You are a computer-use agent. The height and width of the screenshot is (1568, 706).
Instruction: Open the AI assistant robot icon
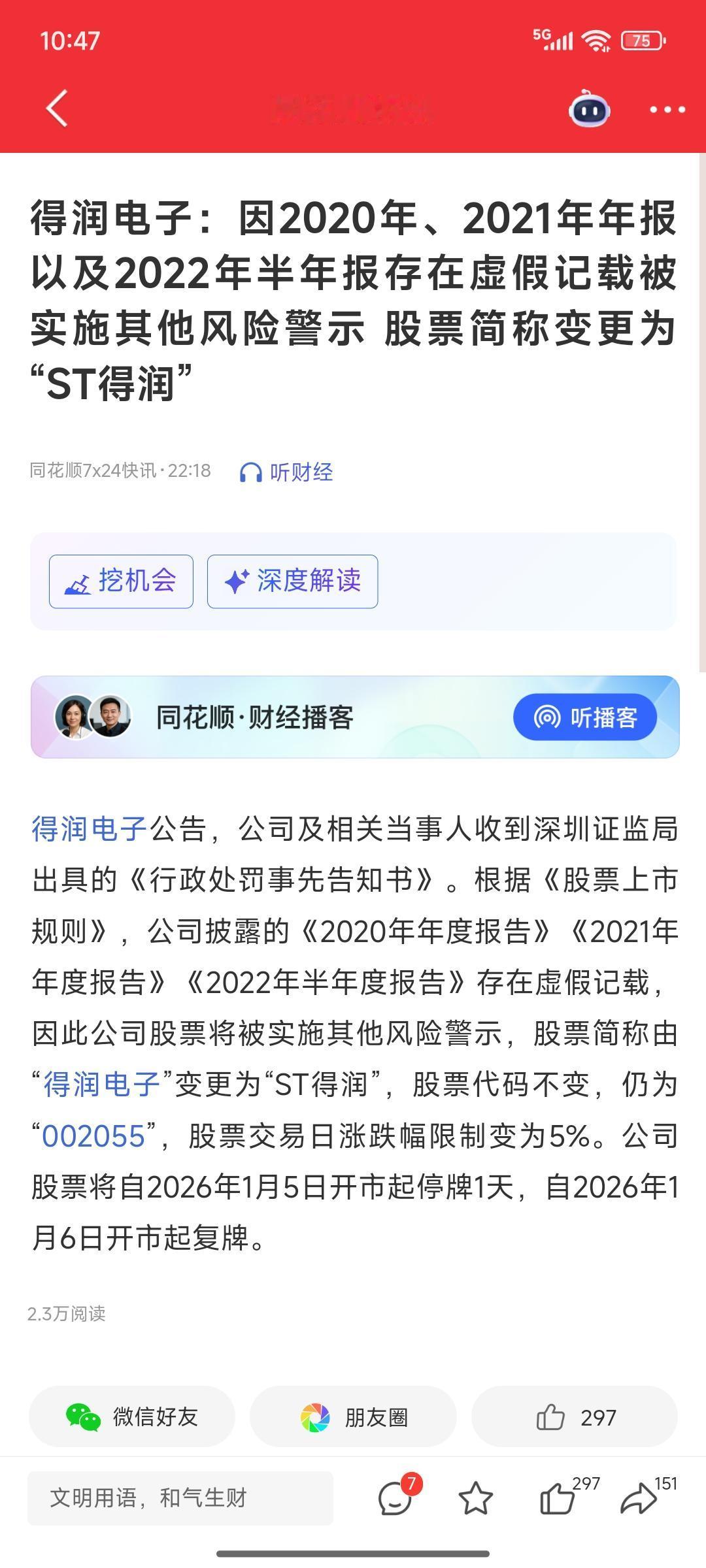(588, 111)
